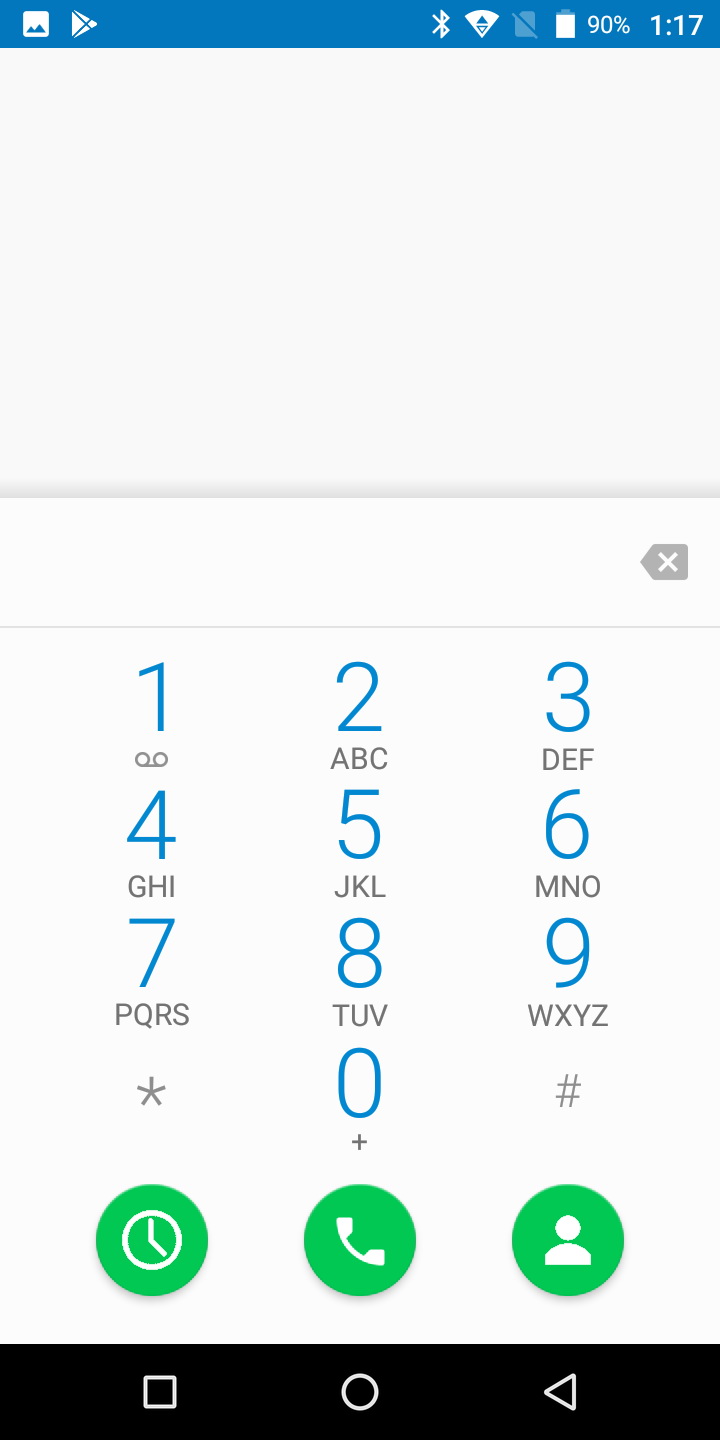Screen dimensions: 720x1440
Task: Enter digit 8 TUV
Action: point(359,970)
